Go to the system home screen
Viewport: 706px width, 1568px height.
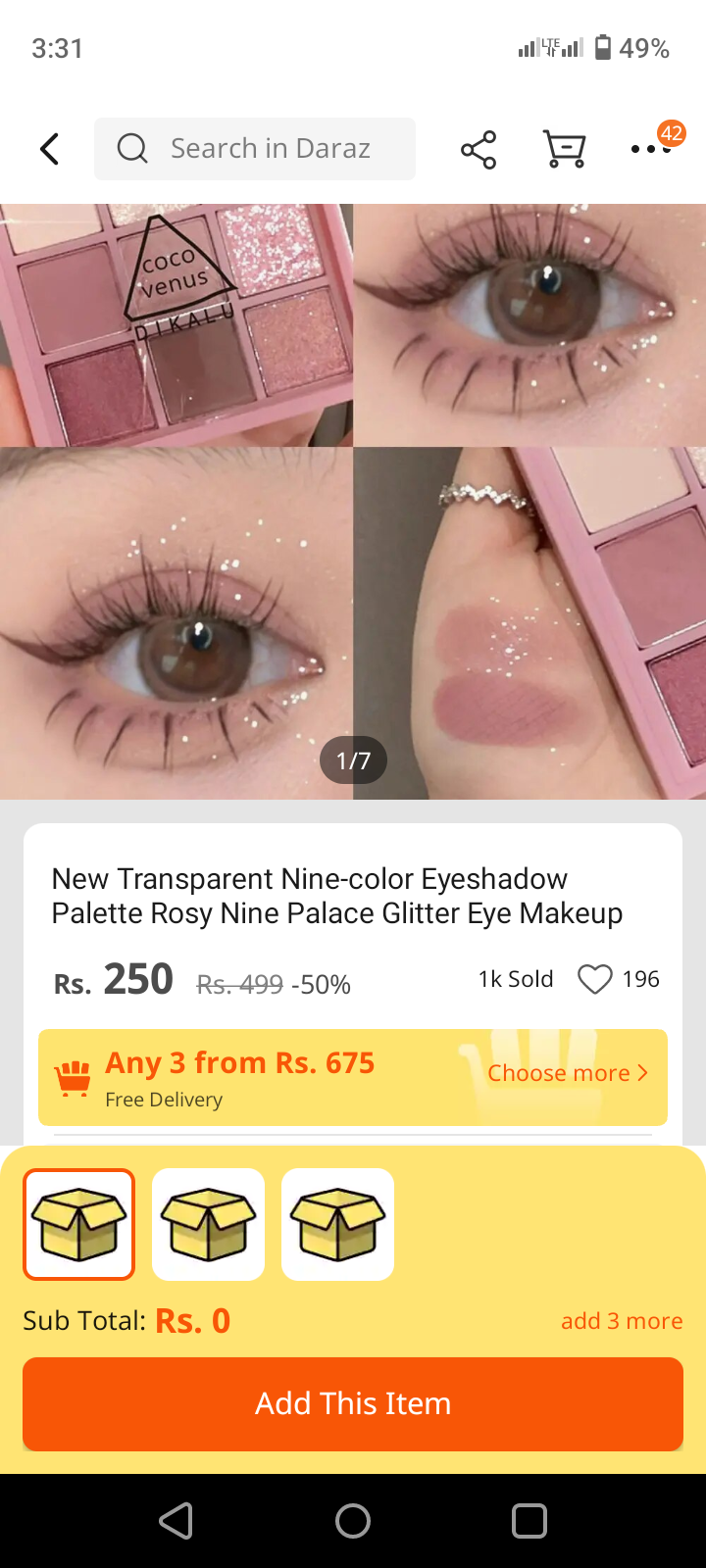click(x=353, y=1521)
